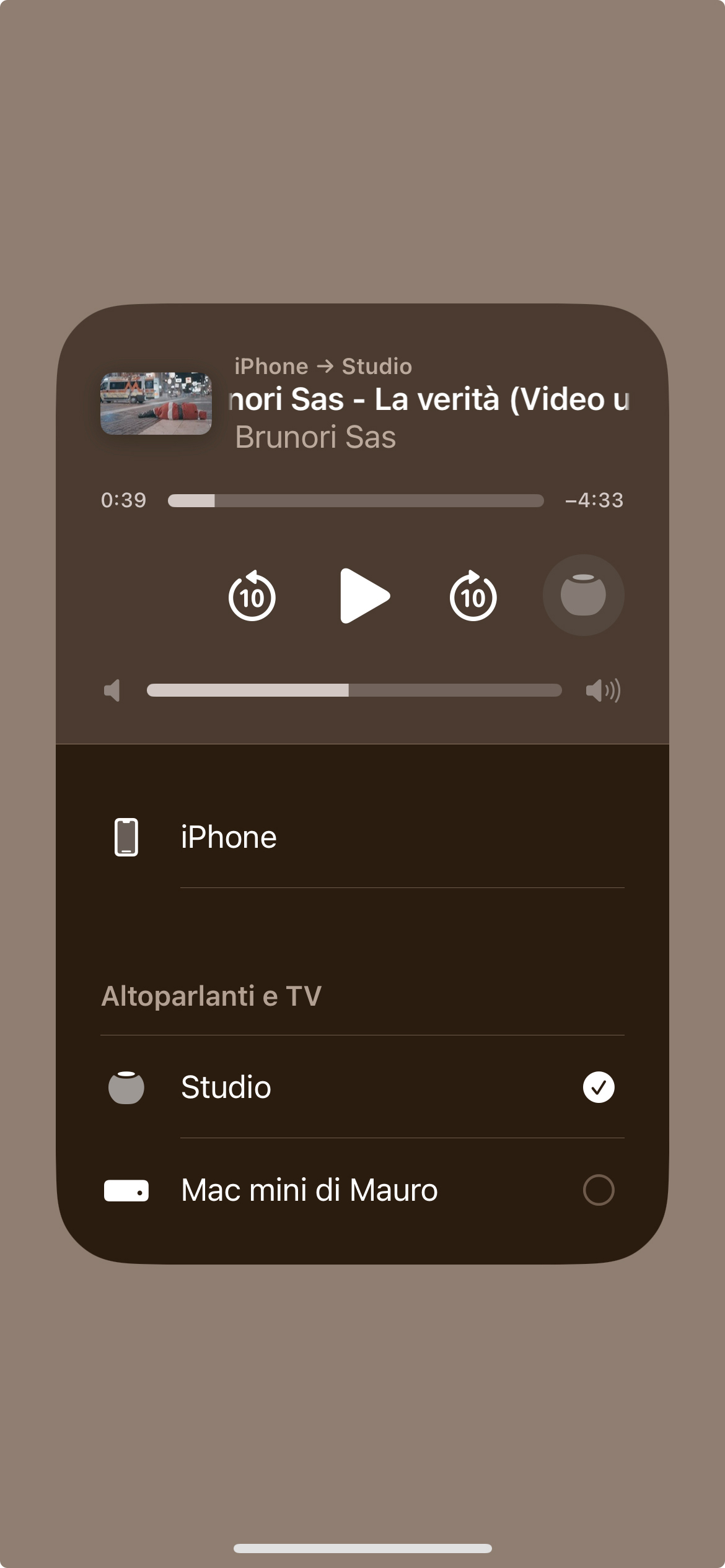
Task: Tap the playback progress bar
Action: tap(356, 500)
